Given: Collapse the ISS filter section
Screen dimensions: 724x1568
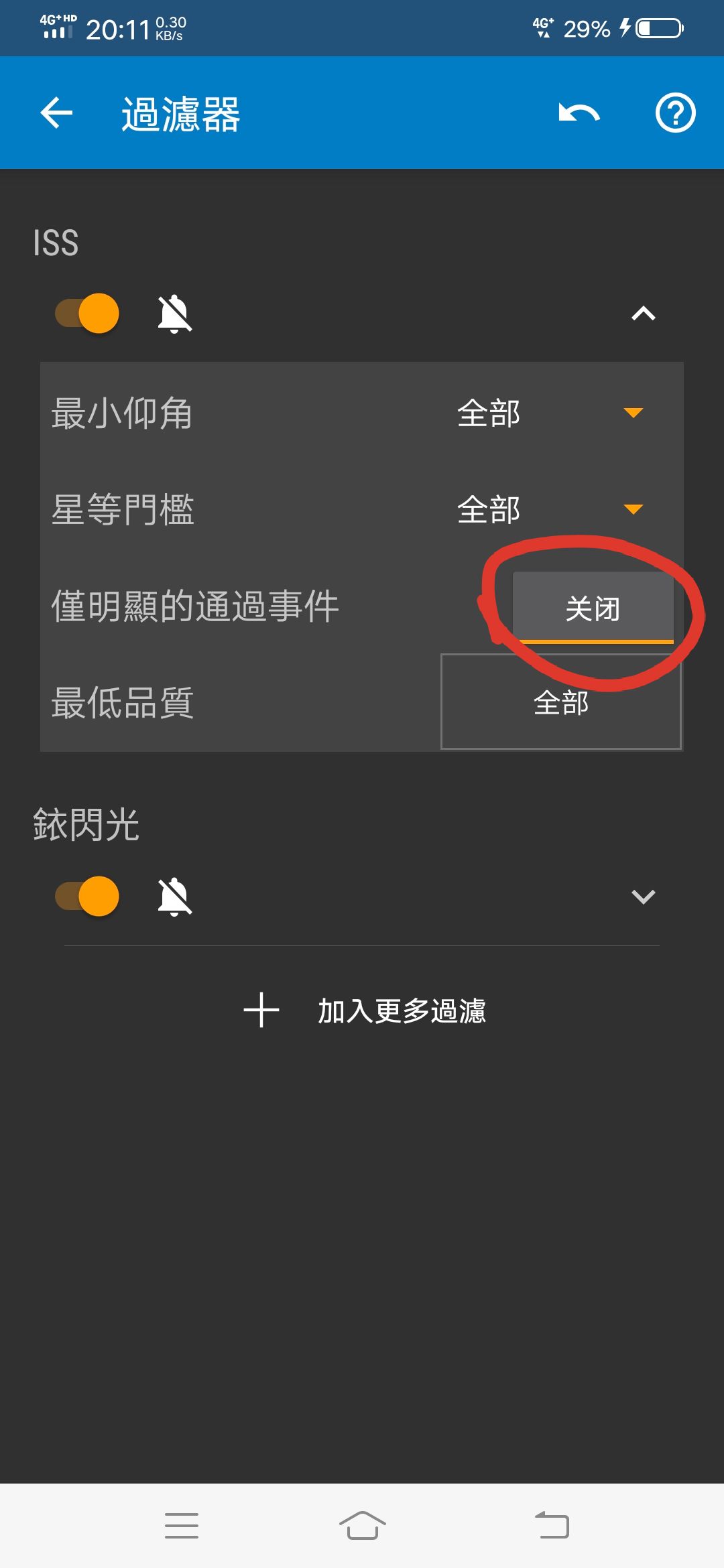Looking at the screenshot, I should [643, 314].
